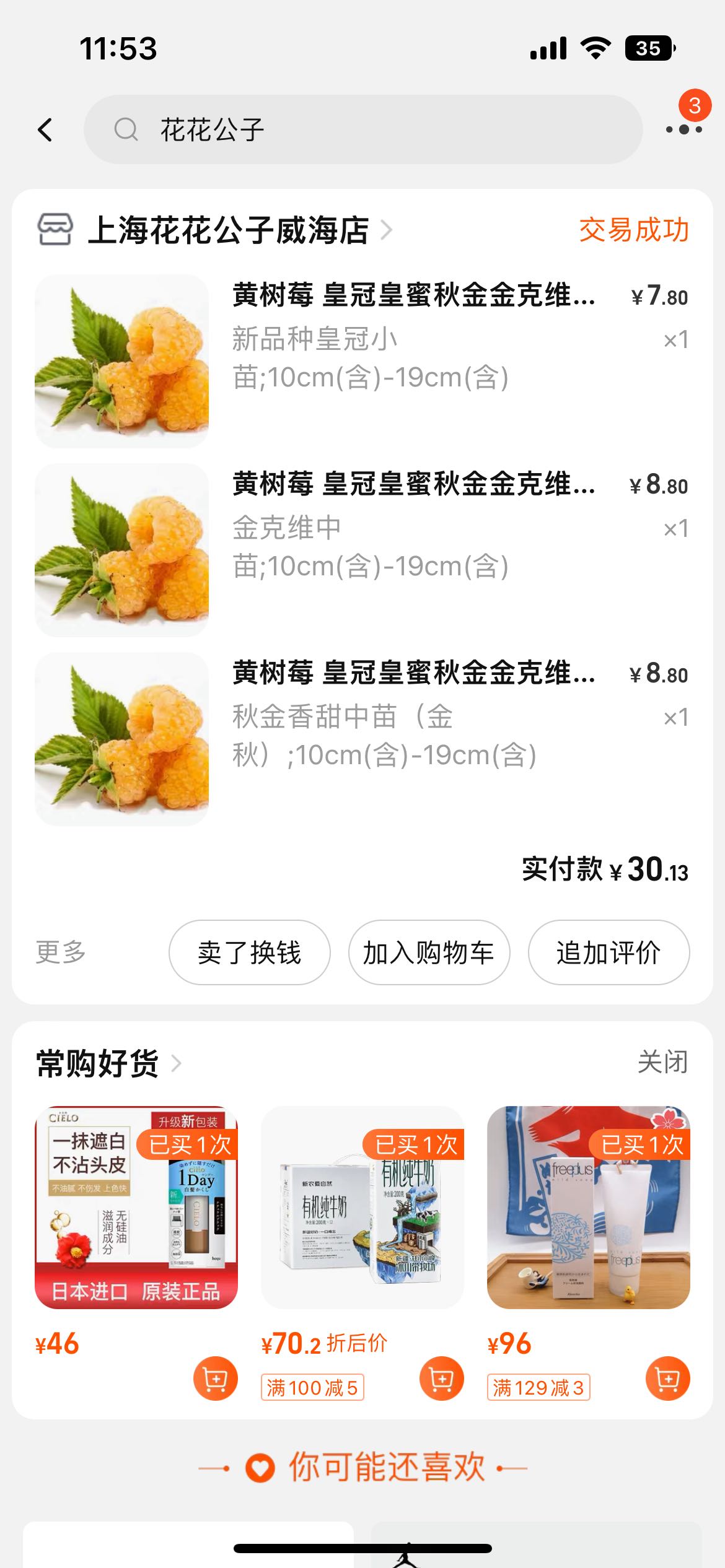The height and width of the screenshot is (1568, 725).
Task: Dismiss 常购好货 with 关闭
Action: pyautogui.click(x=662, y=1063)
